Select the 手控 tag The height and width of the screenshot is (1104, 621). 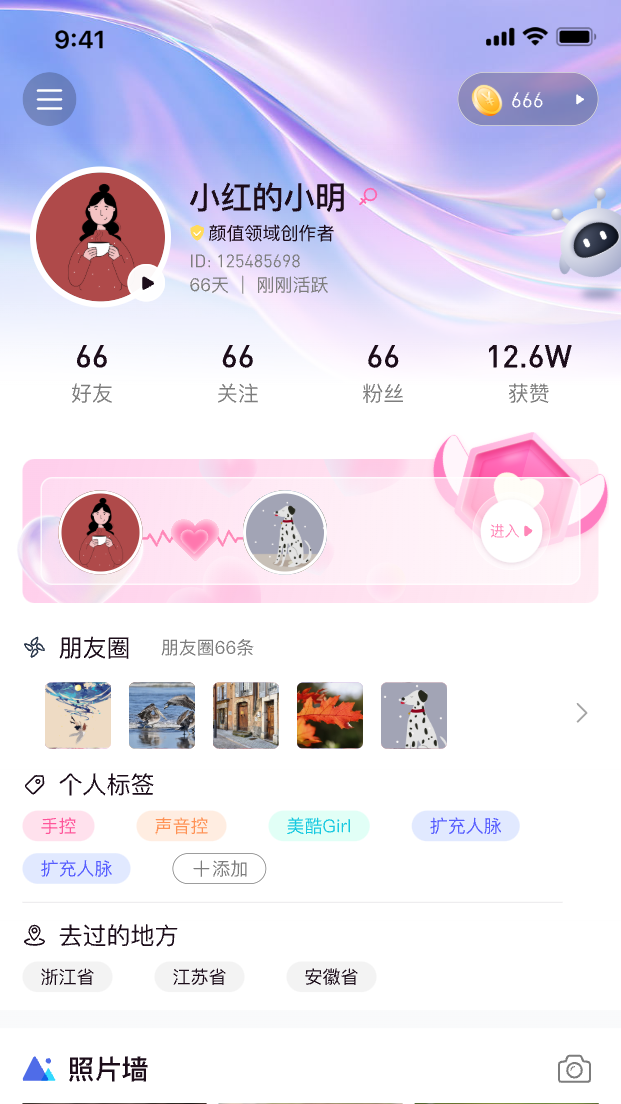(58, 826)
